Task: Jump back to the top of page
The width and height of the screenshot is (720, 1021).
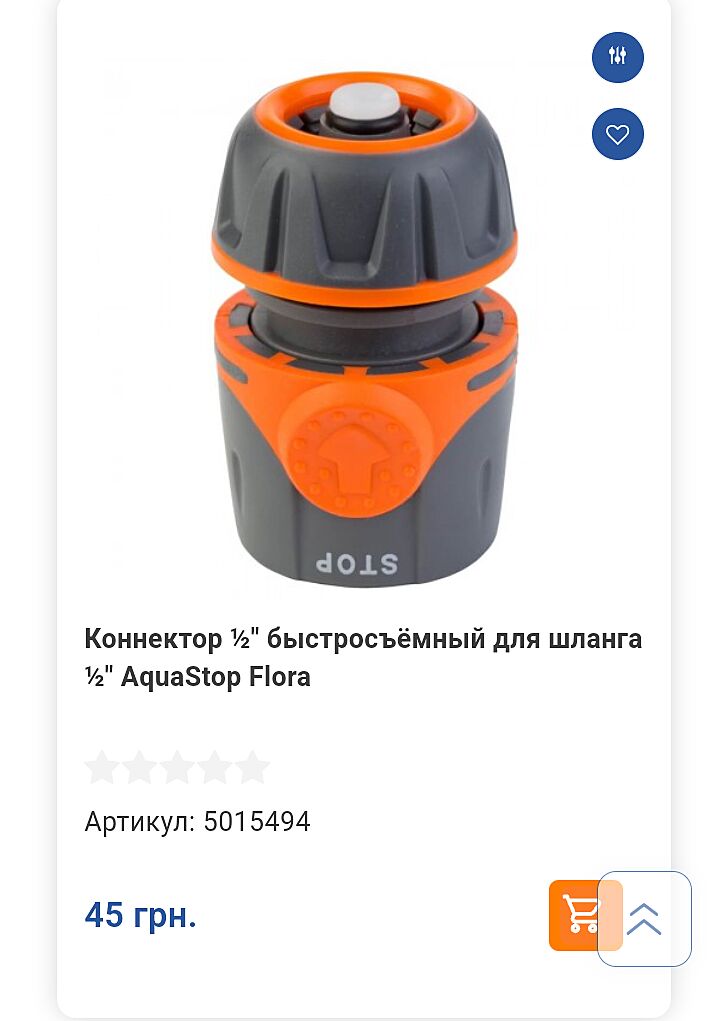Action: click(x=645, y=919)
